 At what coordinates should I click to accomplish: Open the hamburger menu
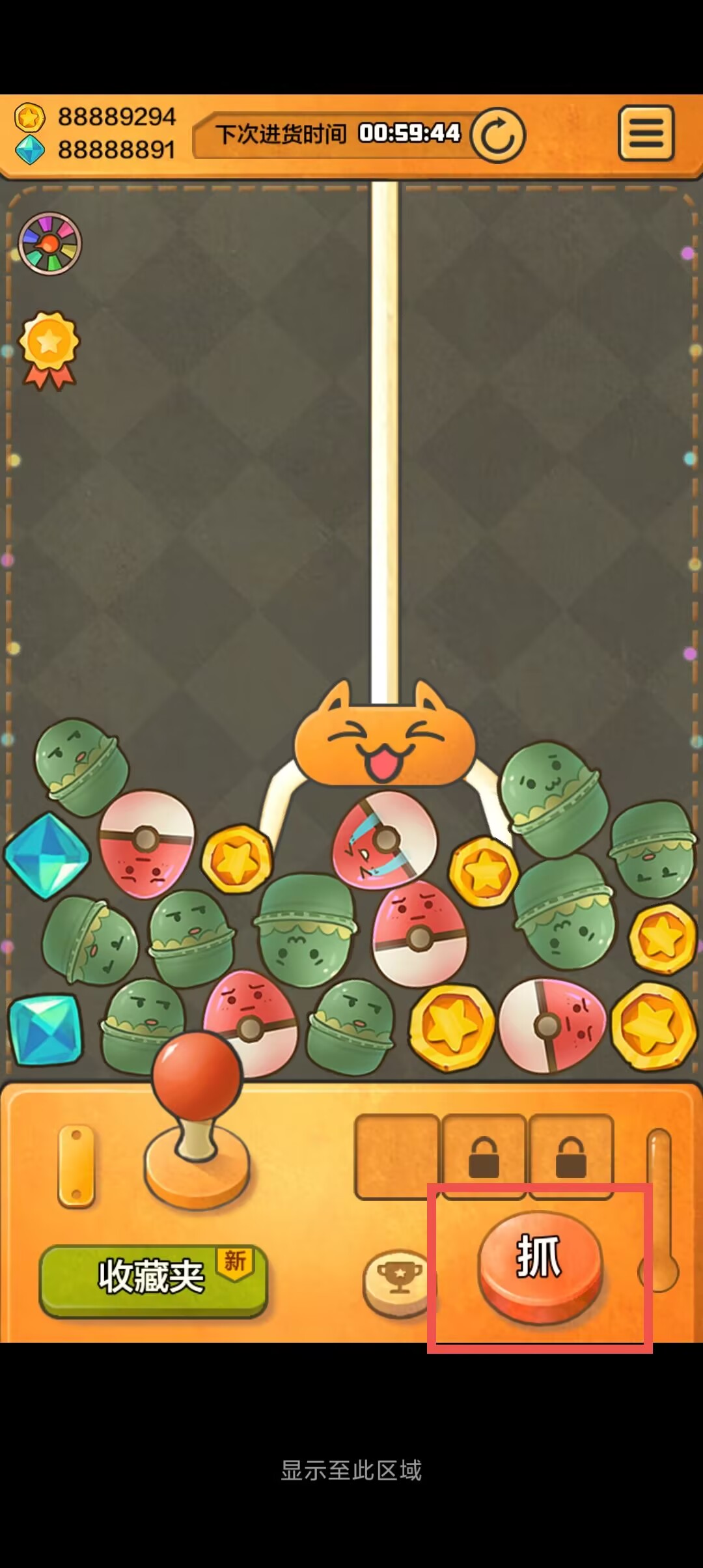646,133
